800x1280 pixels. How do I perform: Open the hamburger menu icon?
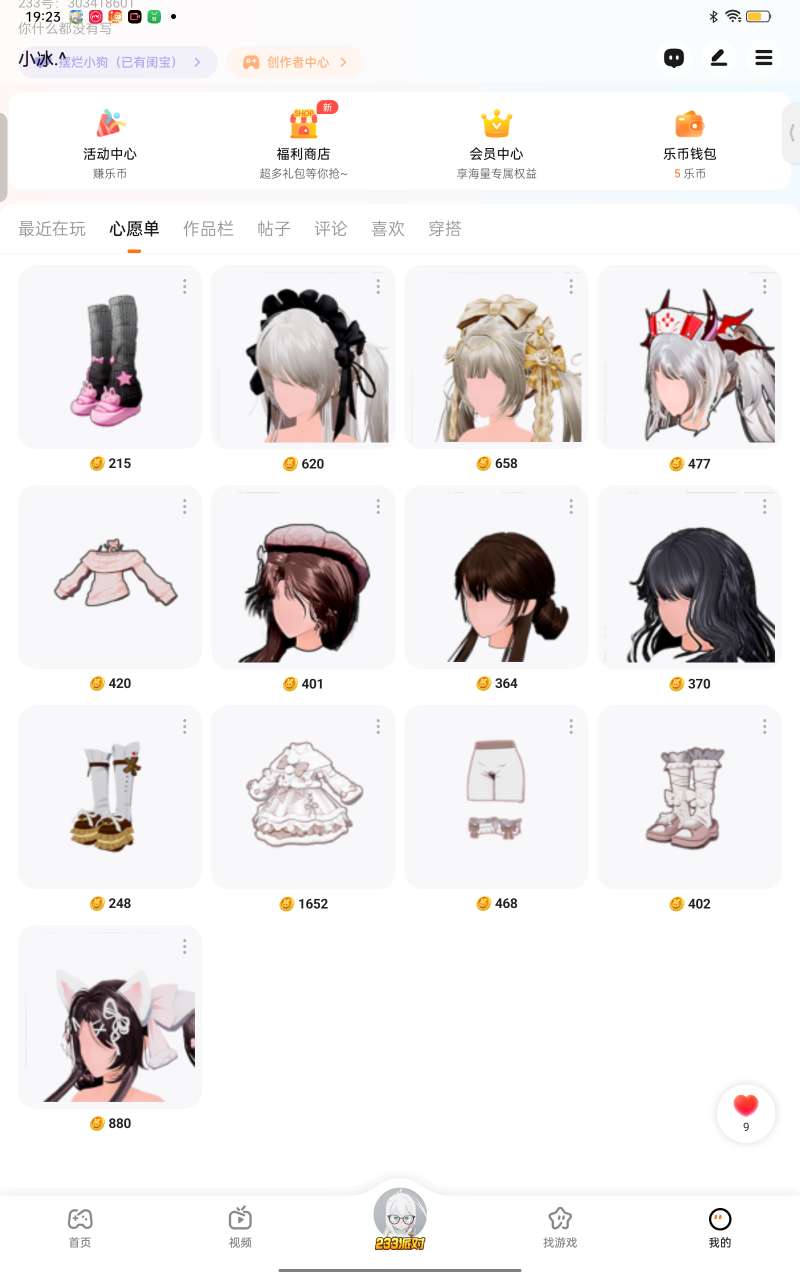click(x=764, y=58)
